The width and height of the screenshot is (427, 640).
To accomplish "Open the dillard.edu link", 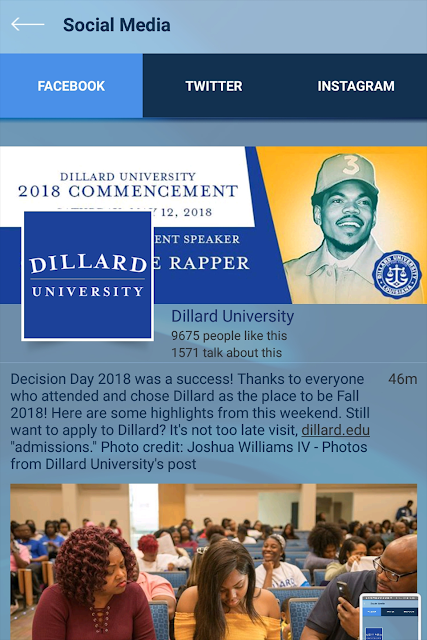I will click(x=336, y=430).
